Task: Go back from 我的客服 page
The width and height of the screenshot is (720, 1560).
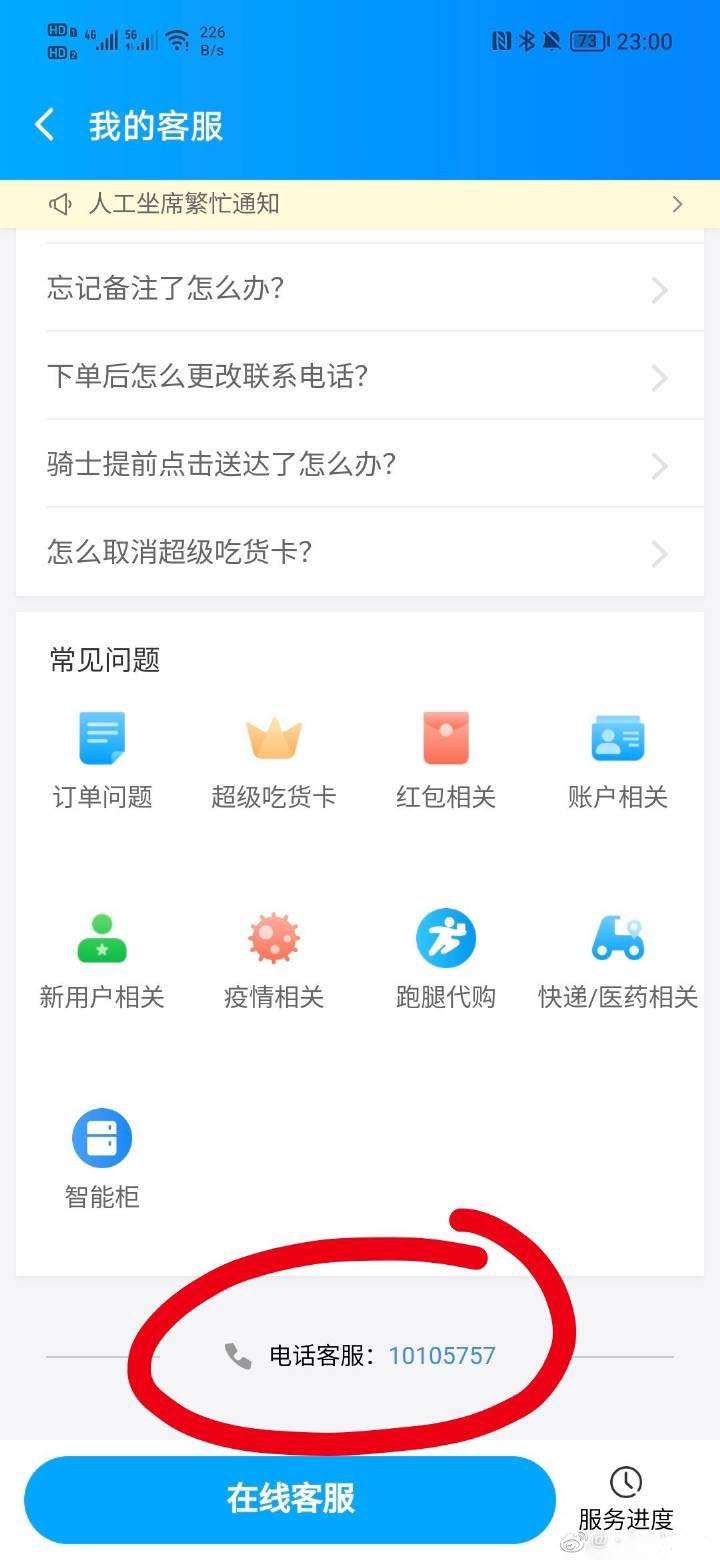Action: tap(45, 126)
